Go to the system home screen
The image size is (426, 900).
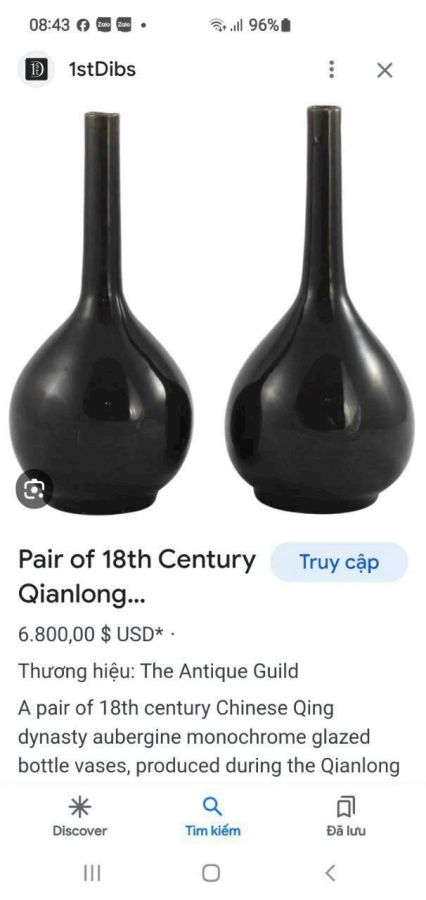211,873
